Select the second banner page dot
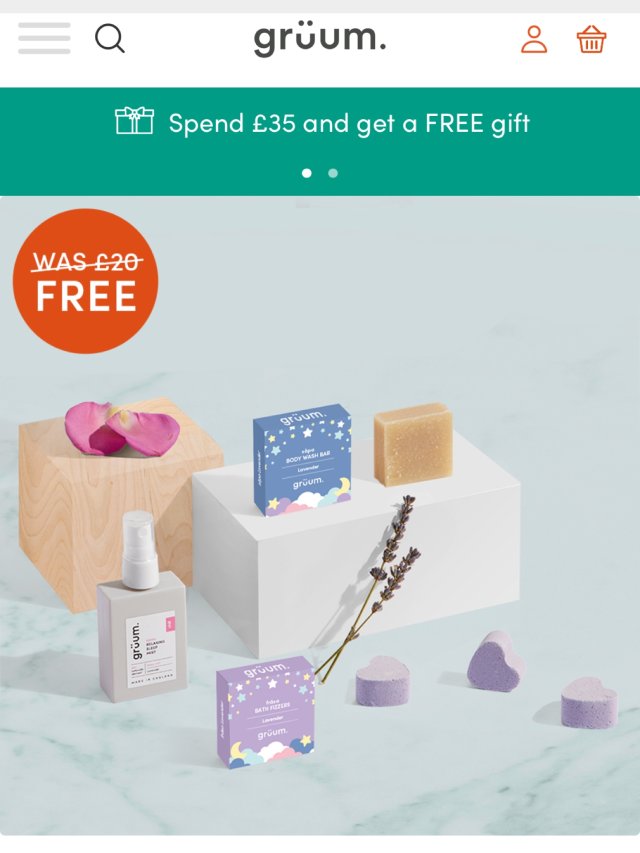Screen dimensions: 640x853 (333, 173)
